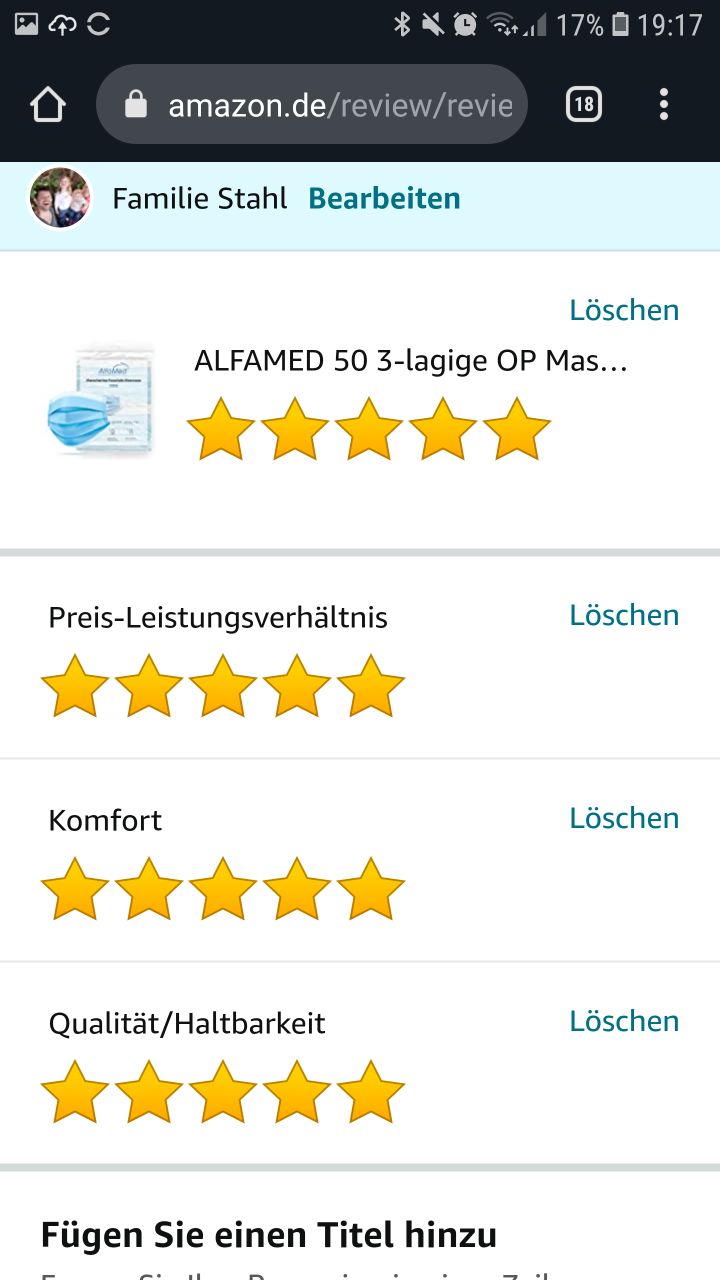Clear the Preis-Leistungsverhältnis rating

click(x=624, y=615)
